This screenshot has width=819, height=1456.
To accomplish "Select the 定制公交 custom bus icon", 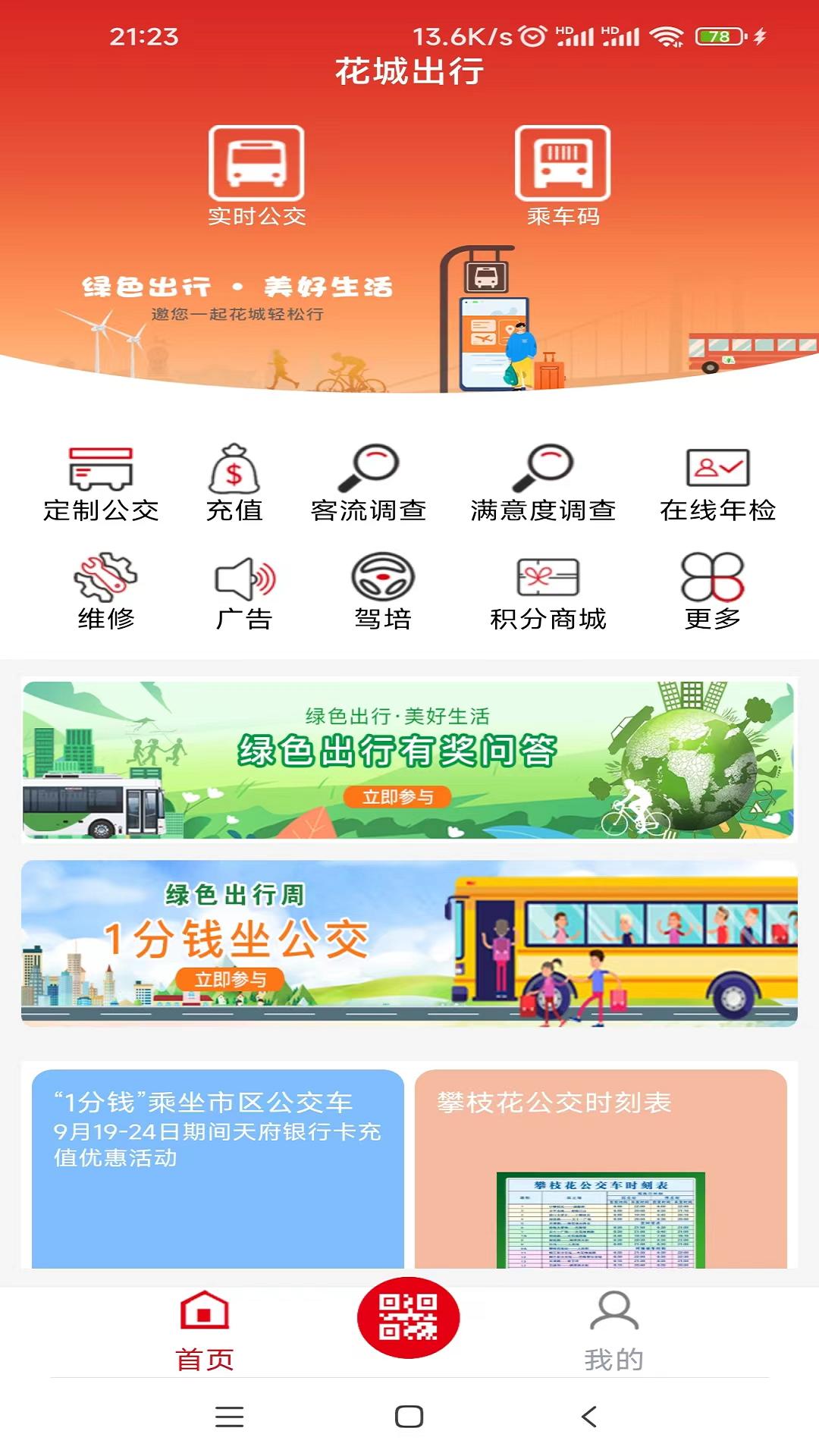I will pos(102,481).
